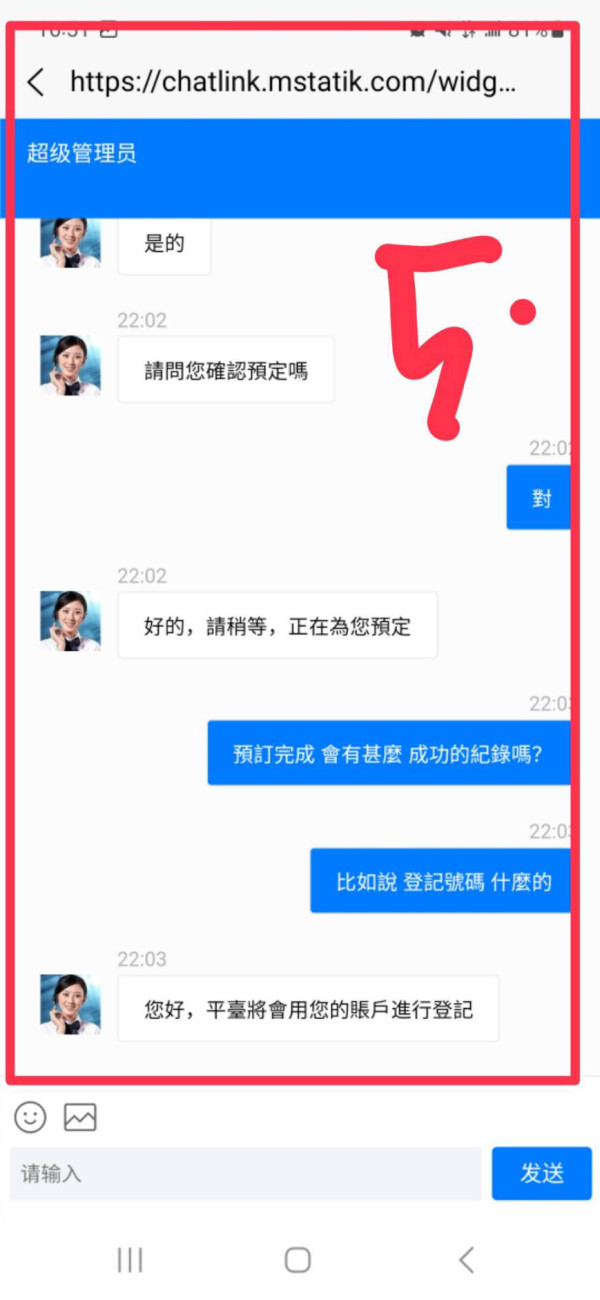Attach a picture to the chat
This screenshot has height=1300, width=600.
[x=80, y=1117]
